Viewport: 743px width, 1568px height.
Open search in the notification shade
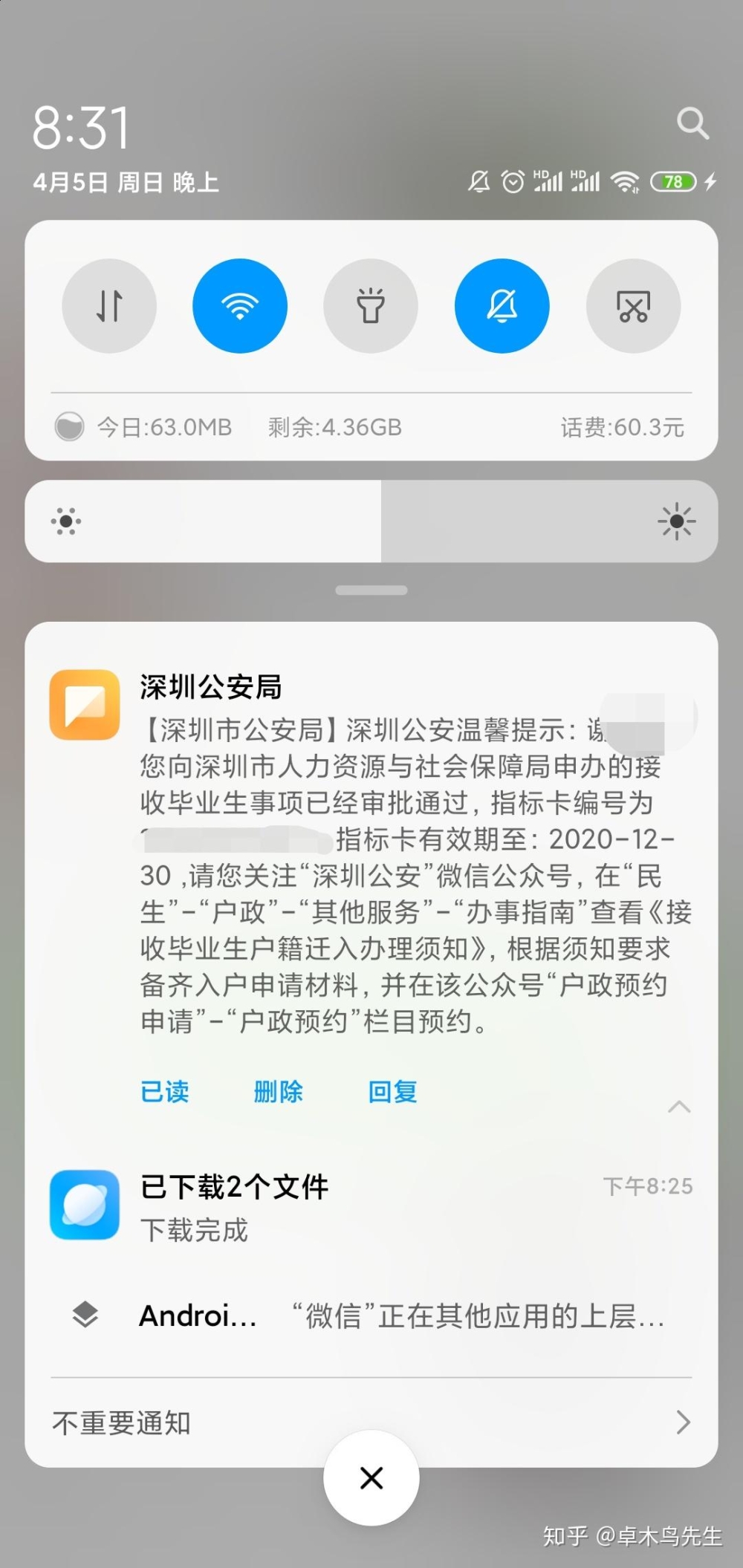(692, 123)
